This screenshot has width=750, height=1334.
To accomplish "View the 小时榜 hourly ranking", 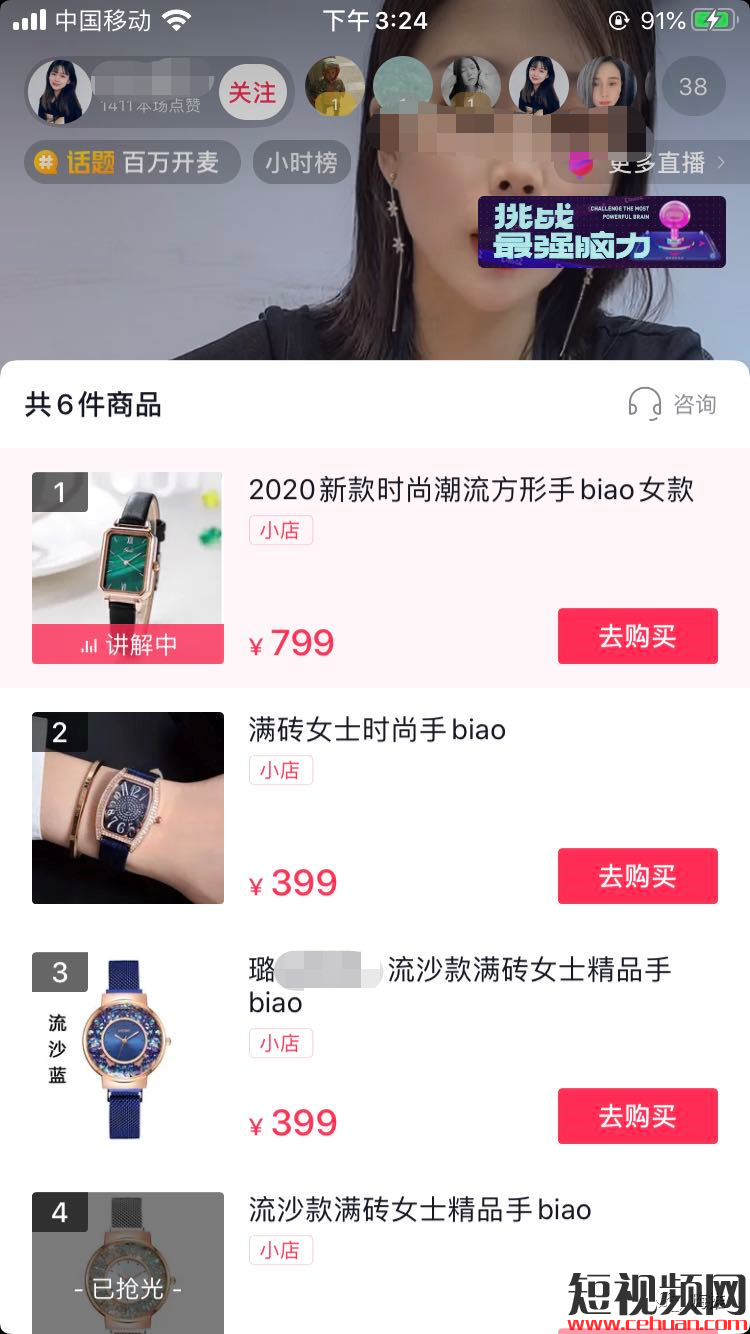I will (301, 162).
